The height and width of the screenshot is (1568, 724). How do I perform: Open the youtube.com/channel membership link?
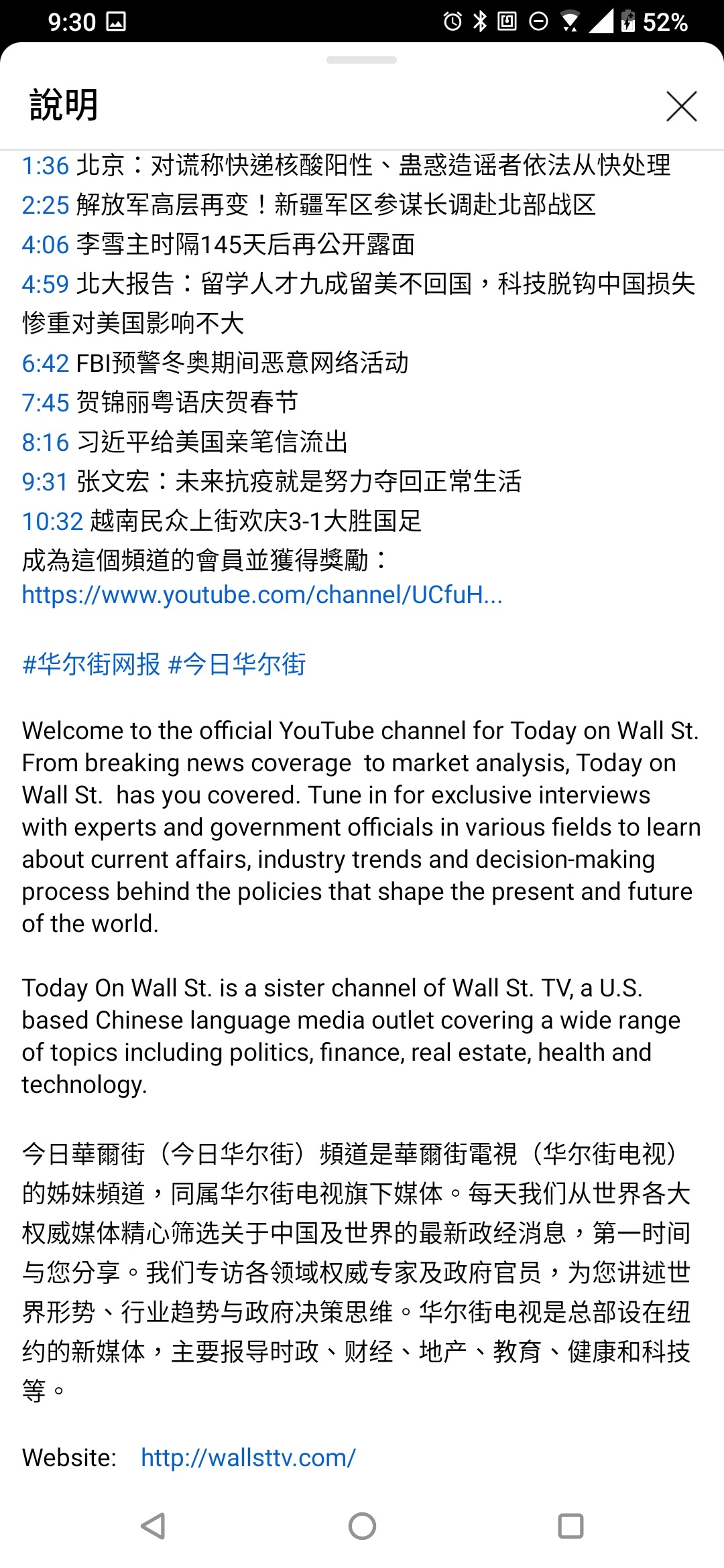[x=262, y=595]
